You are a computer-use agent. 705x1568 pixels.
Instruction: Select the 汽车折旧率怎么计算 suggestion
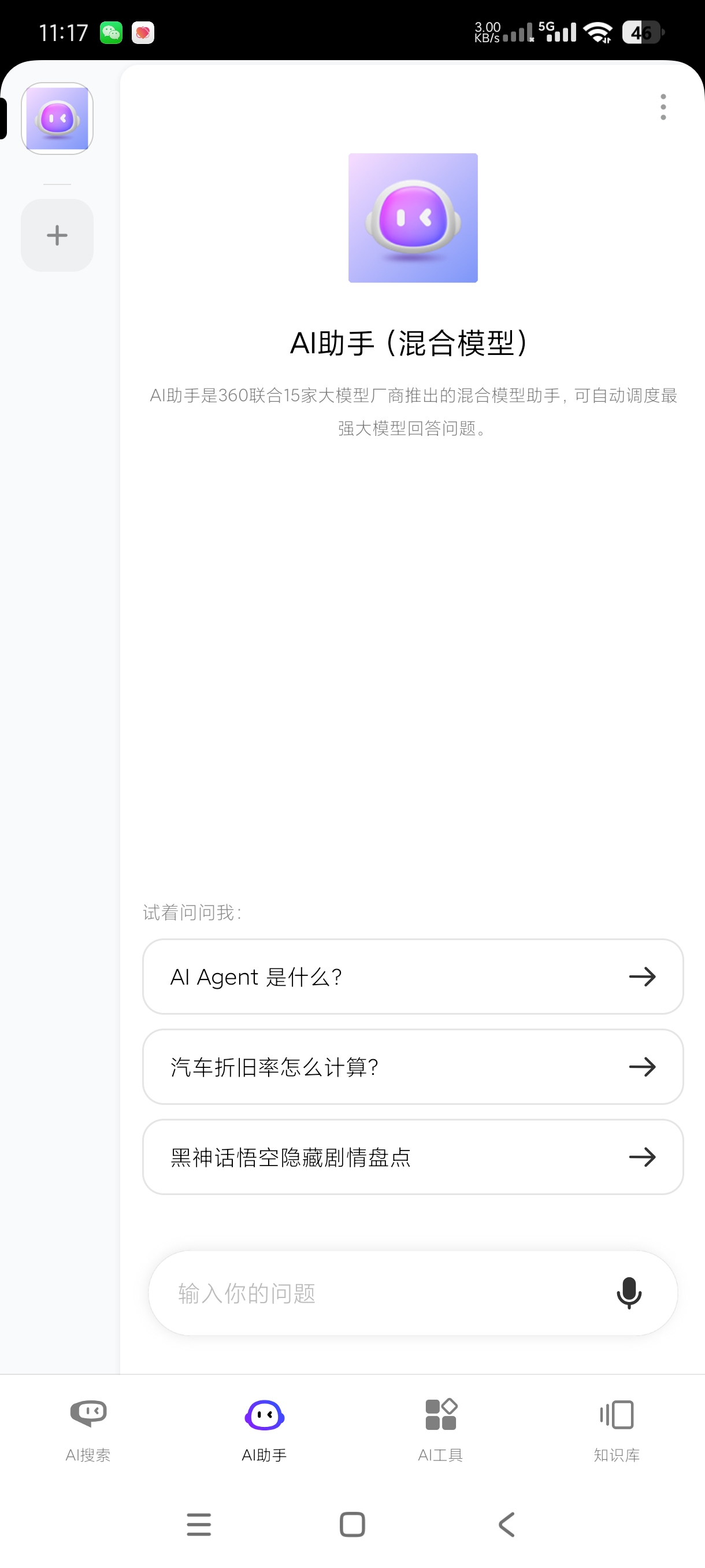(x=413, y=1066)
